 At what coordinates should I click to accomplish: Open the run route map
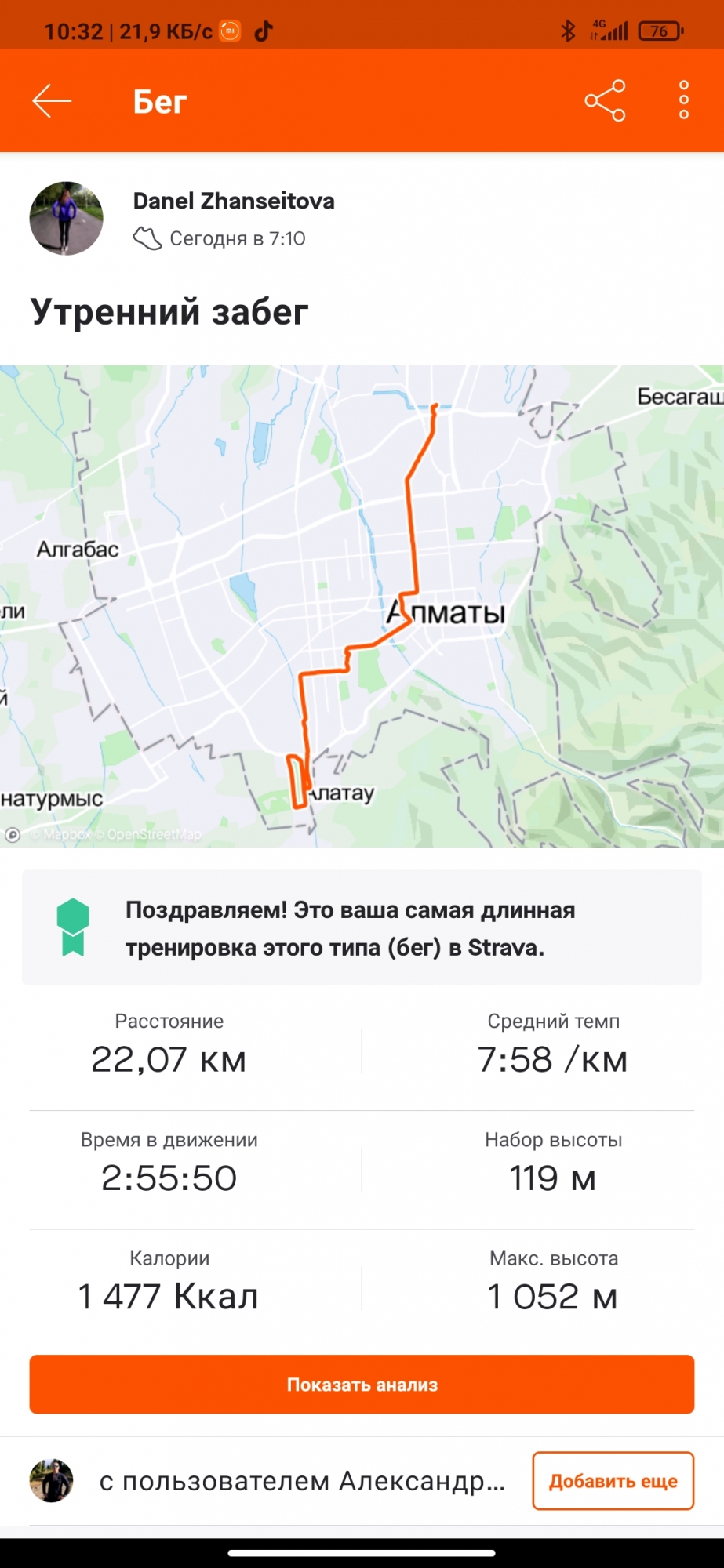(362, 605)
